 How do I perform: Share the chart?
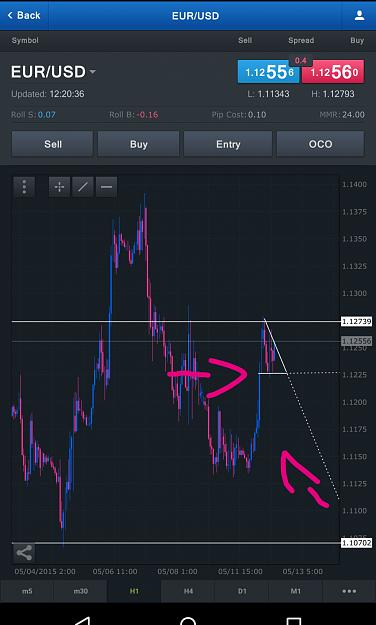tap(24, 553)
